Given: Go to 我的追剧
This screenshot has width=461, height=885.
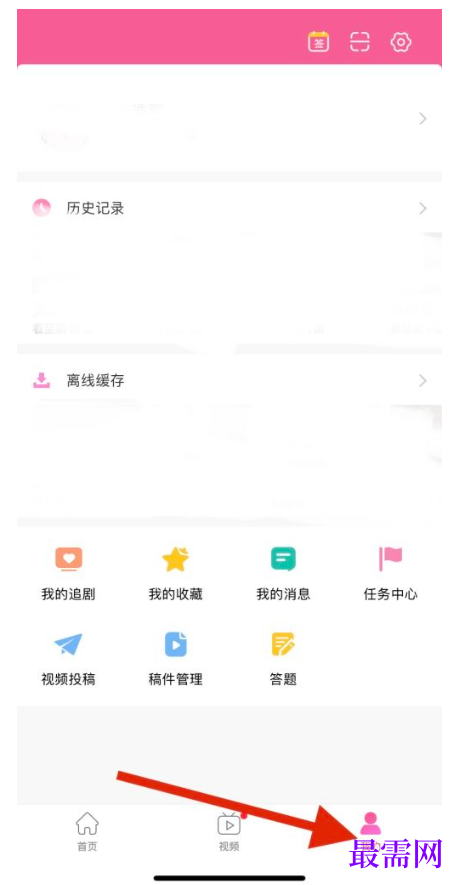Looking at the screenshot, I should click(x=68, y=573).
